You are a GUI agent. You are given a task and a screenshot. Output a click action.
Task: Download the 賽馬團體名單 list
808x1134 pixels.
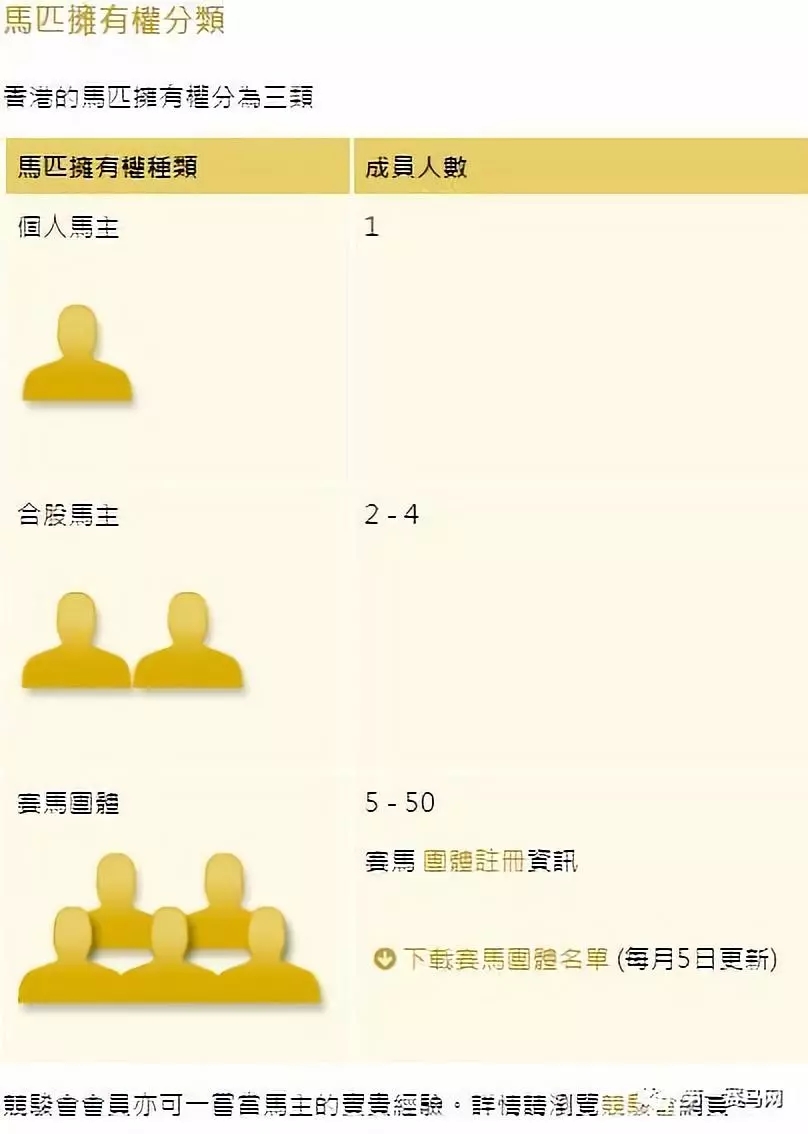[x=505, y=959]
